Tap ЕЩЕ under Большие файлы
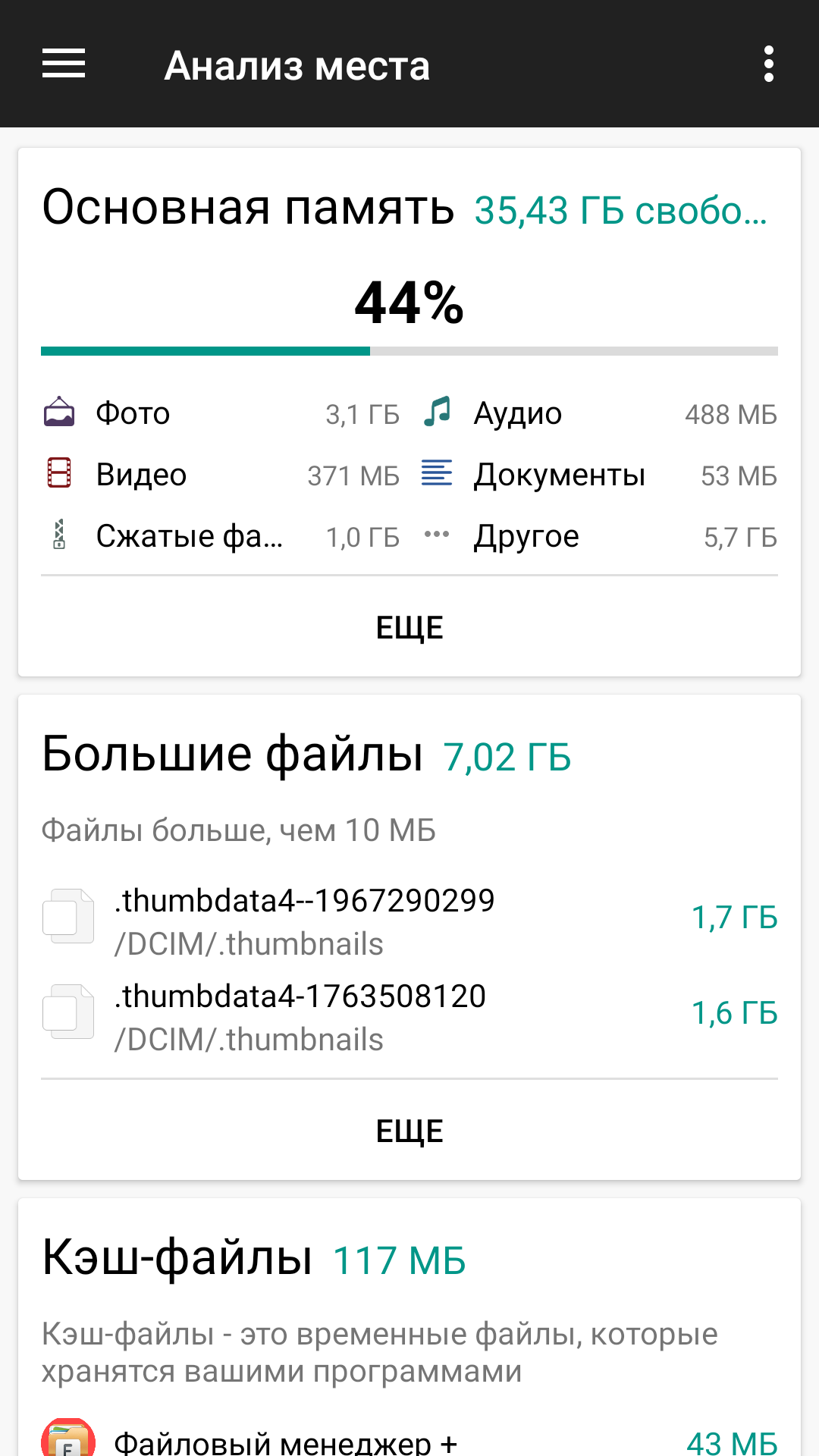 409,1131
